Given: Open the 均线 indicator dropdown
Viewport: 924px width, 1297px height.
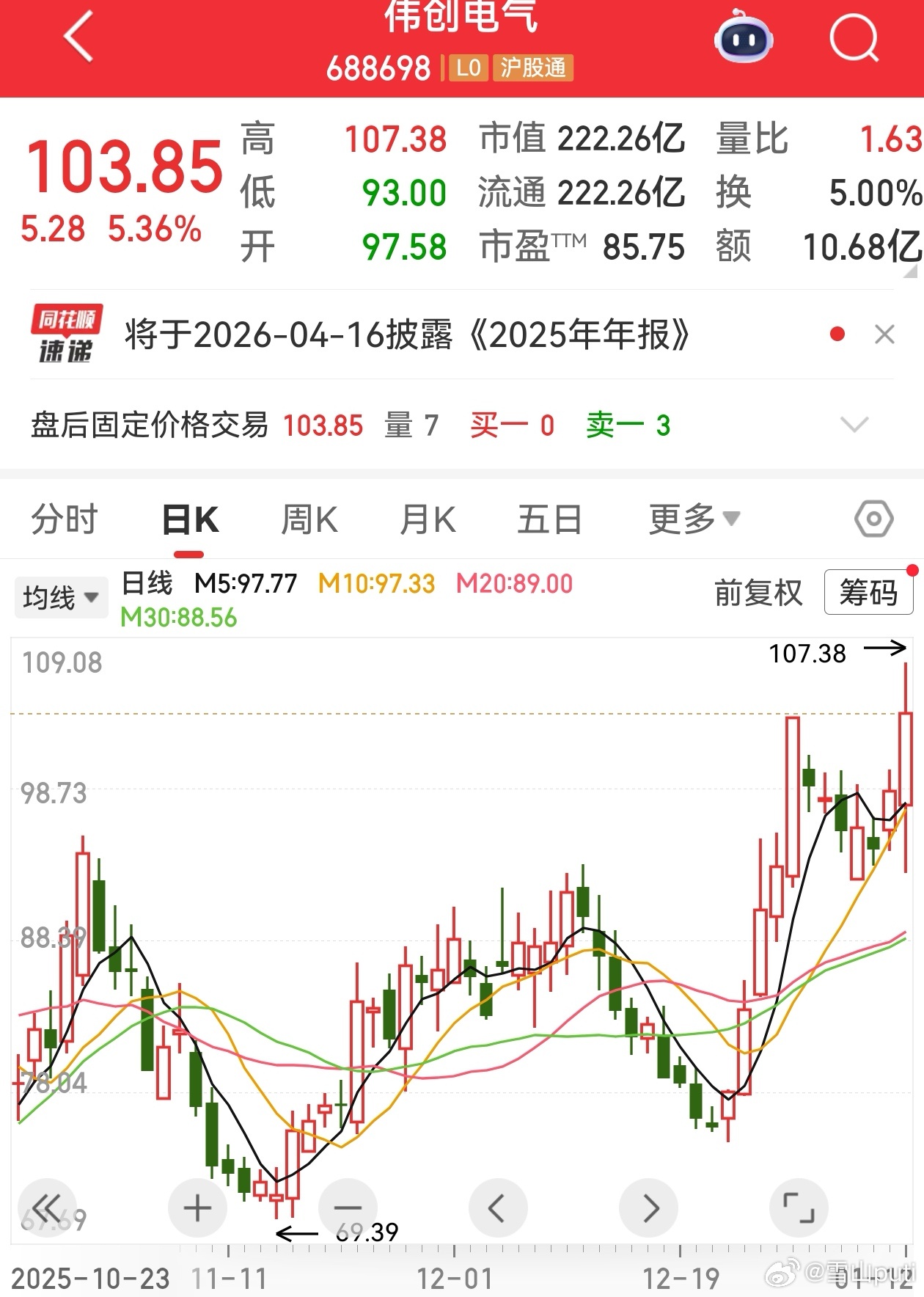Looking at the screenshot, I should [60, 596].
